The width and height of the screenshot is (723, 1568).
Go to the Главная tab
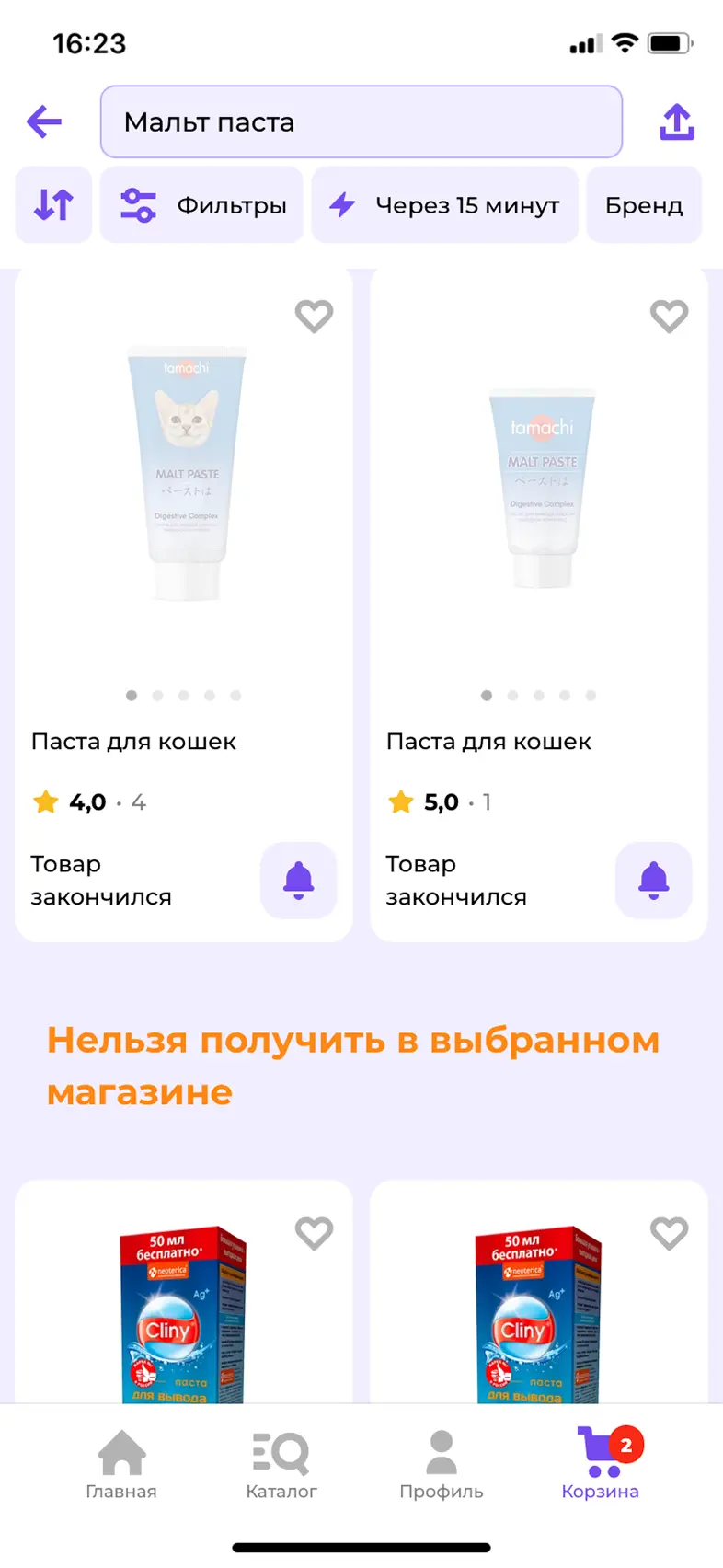tap(121, 1465)
